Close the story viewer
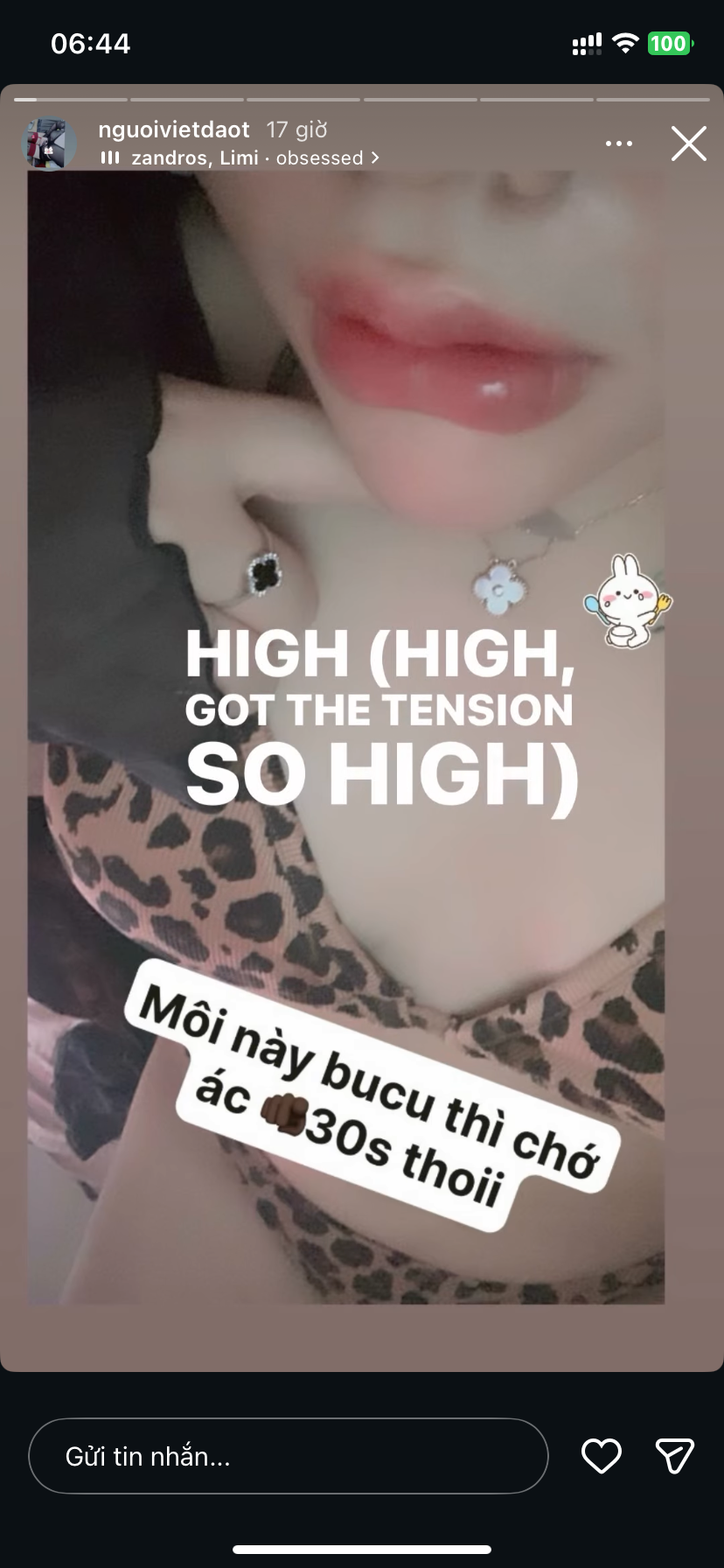 (688, 143)
